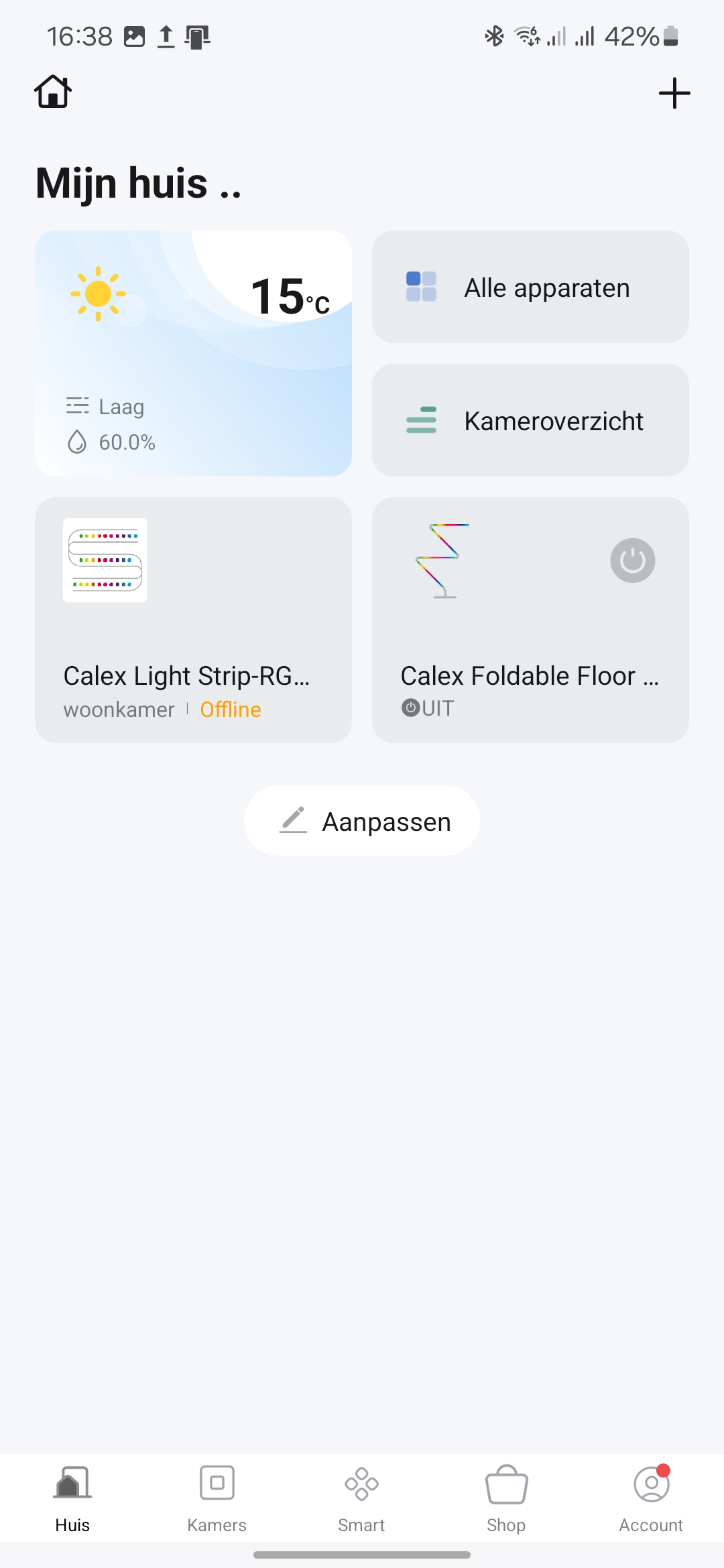
Task: Open the weather card showing 15°C
Action: pos(193,353)
